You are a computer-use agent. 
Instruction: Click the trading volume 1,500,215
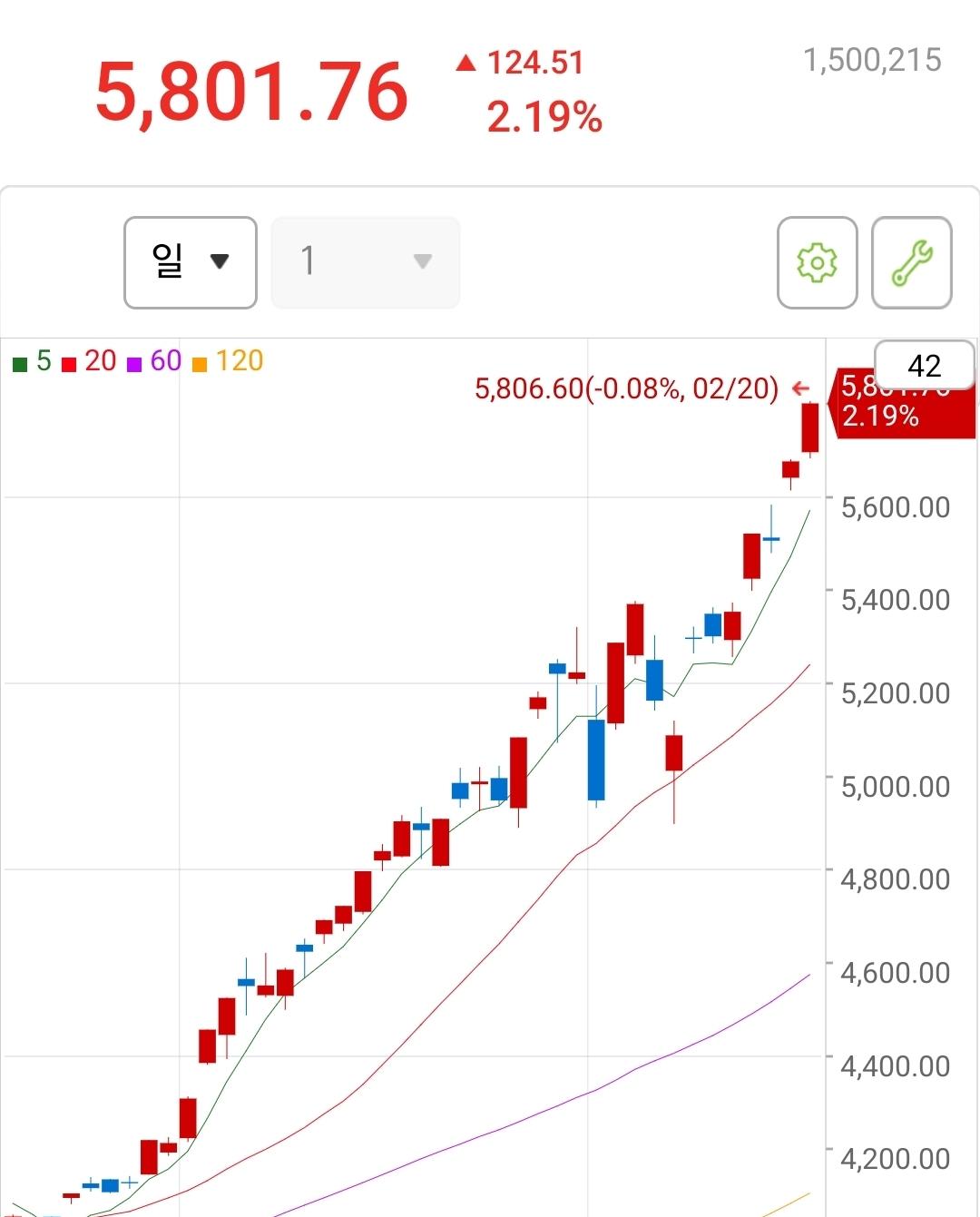873,59
